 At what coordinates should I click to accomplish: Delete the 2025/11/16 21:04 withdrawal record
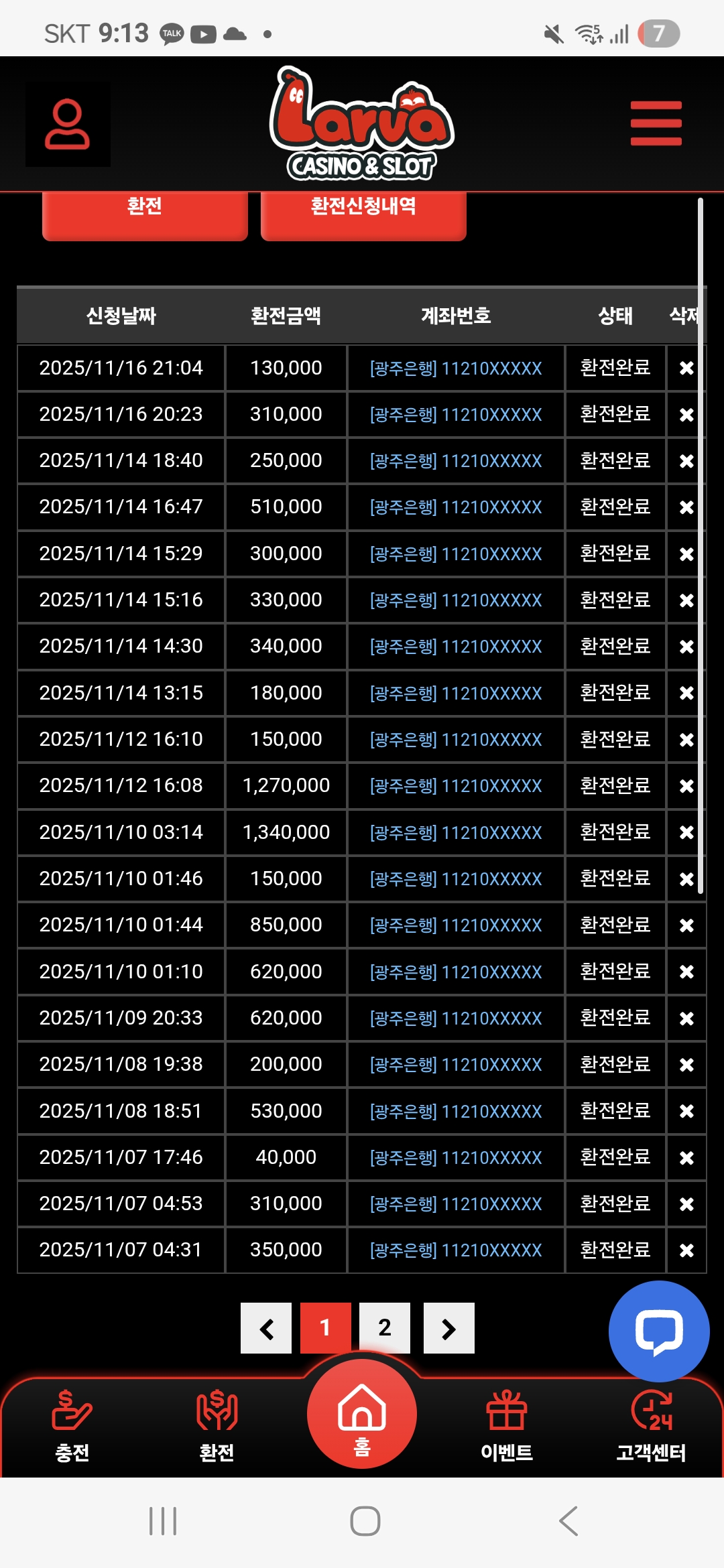[686, 368]
